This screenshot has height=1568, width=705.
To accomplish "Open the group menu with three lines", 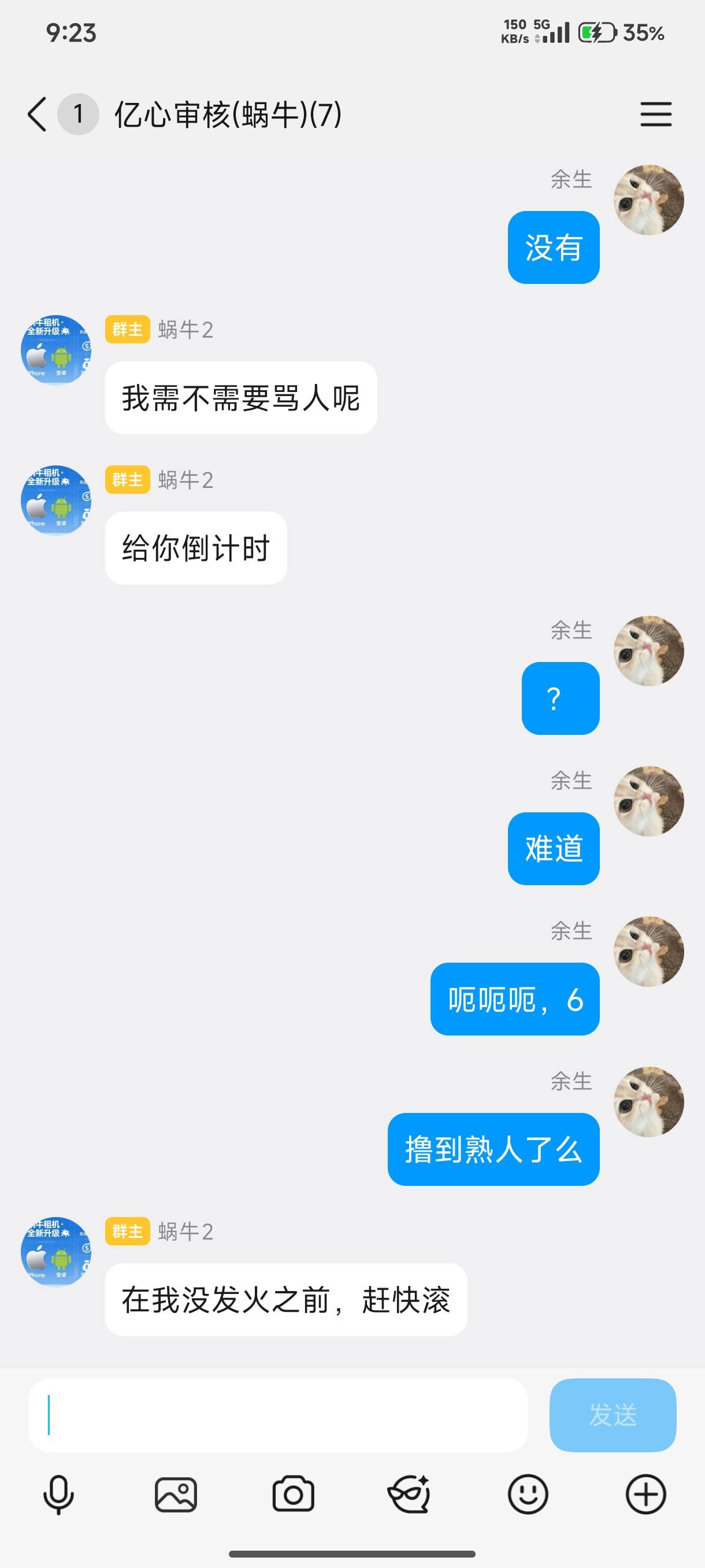I will click(656, 114).
